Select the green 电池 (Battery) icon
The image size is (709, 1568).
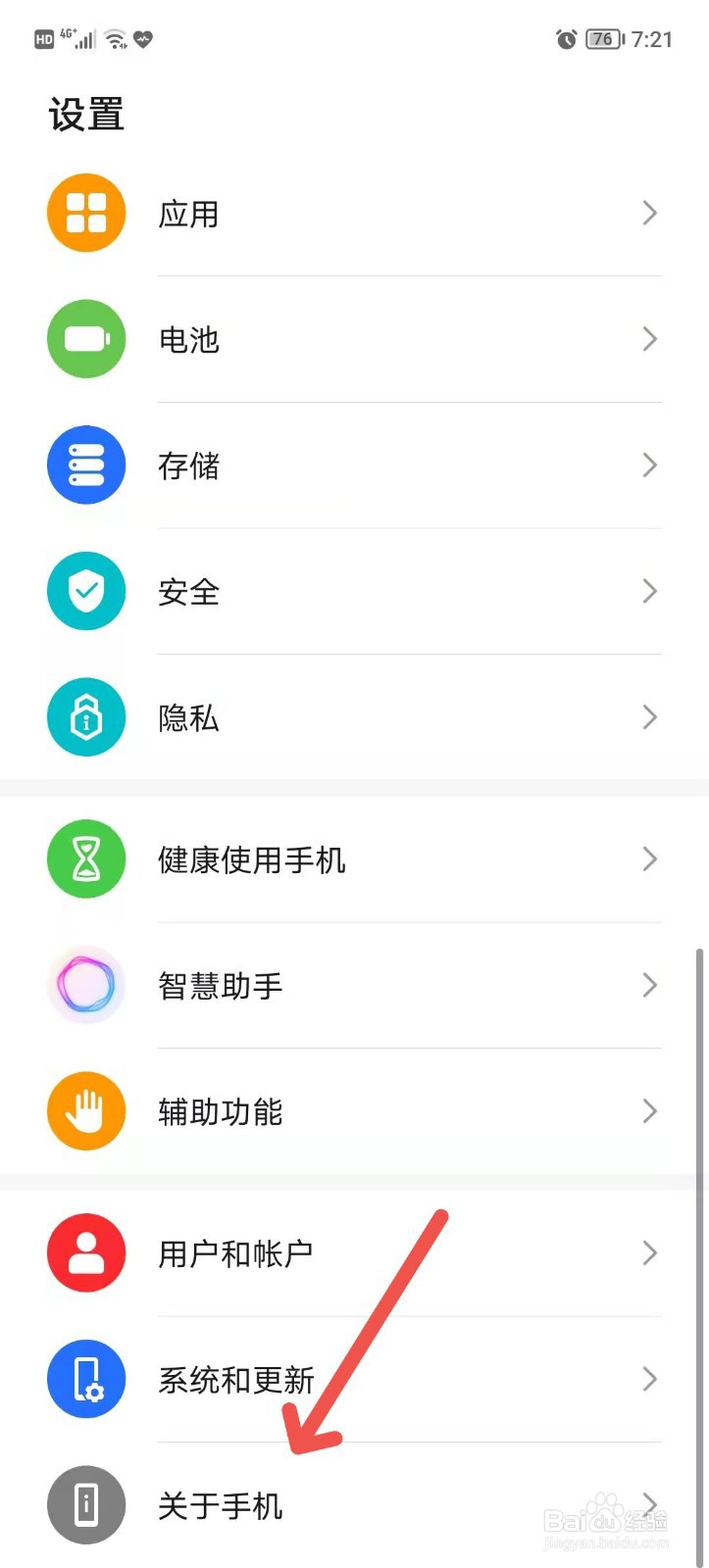point(86,339)
